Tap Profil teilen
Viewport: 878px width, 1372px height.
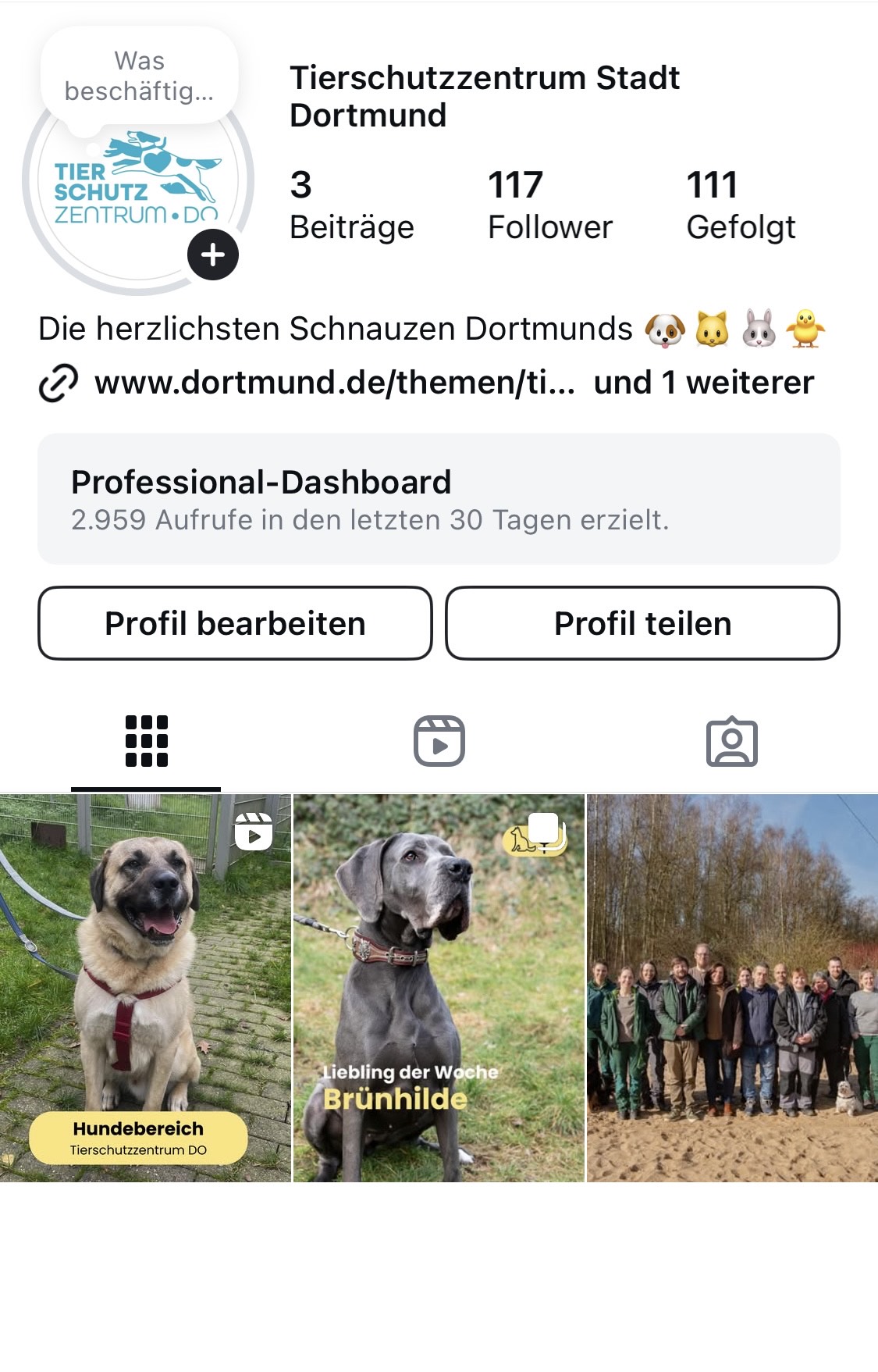(642, 623)
